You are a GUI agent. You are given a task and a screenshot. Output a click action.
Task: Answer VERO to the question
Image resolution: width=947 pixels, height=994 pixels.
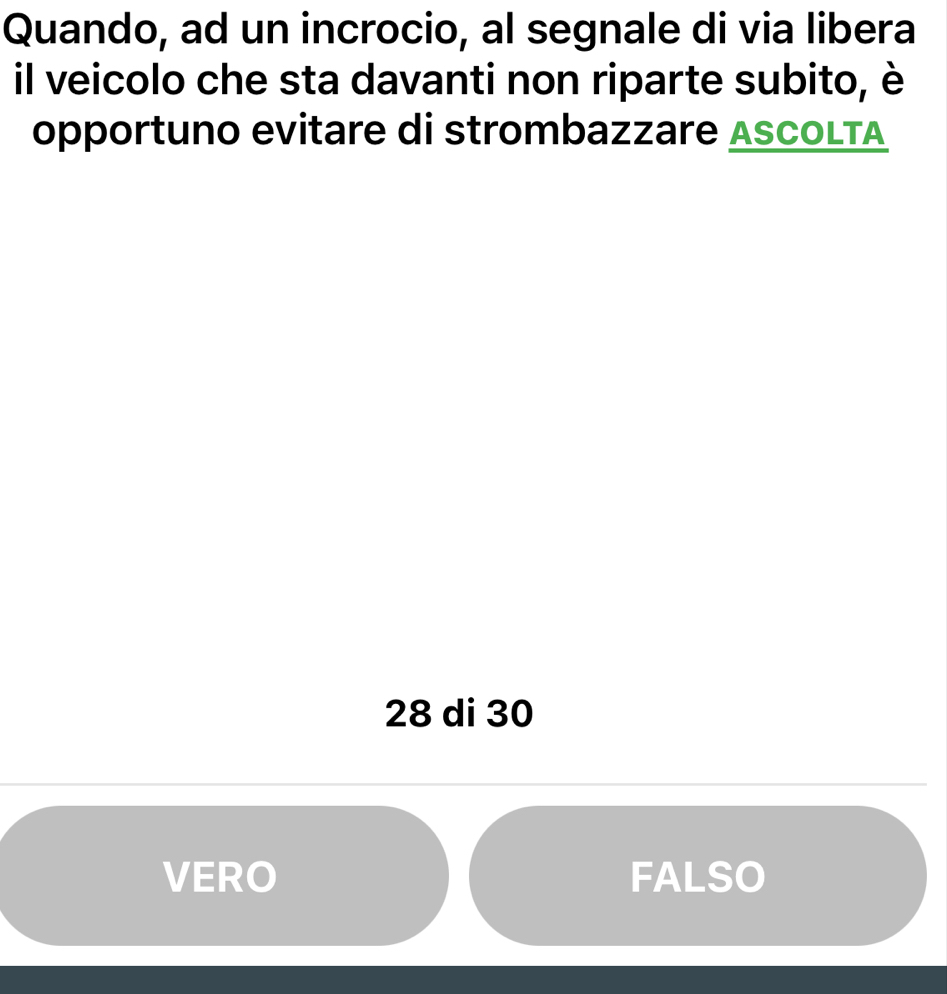(x=221, y=876)
